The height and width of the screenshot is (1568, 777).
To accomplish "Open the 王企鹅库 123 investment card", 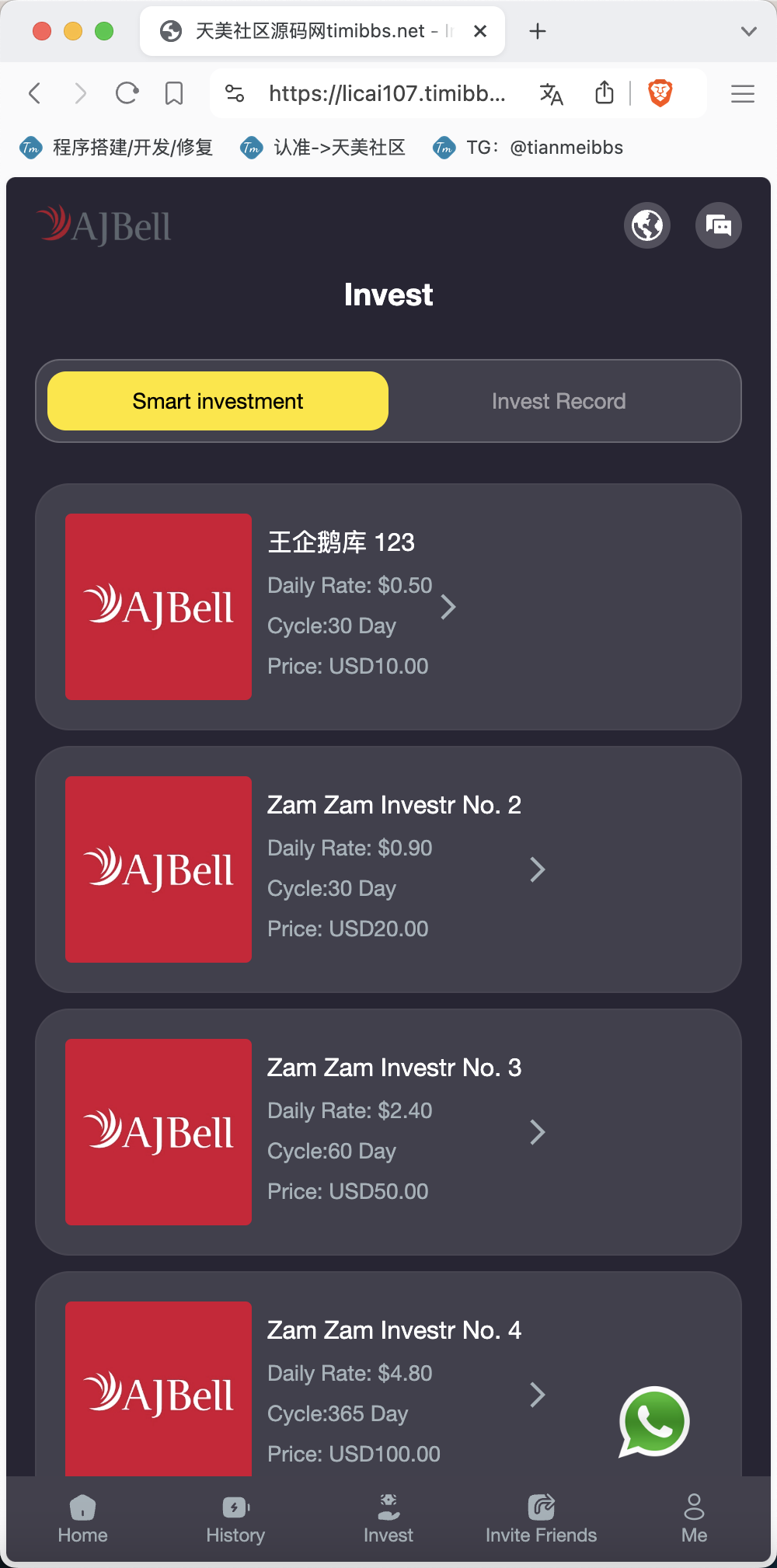I will (388, 607).
